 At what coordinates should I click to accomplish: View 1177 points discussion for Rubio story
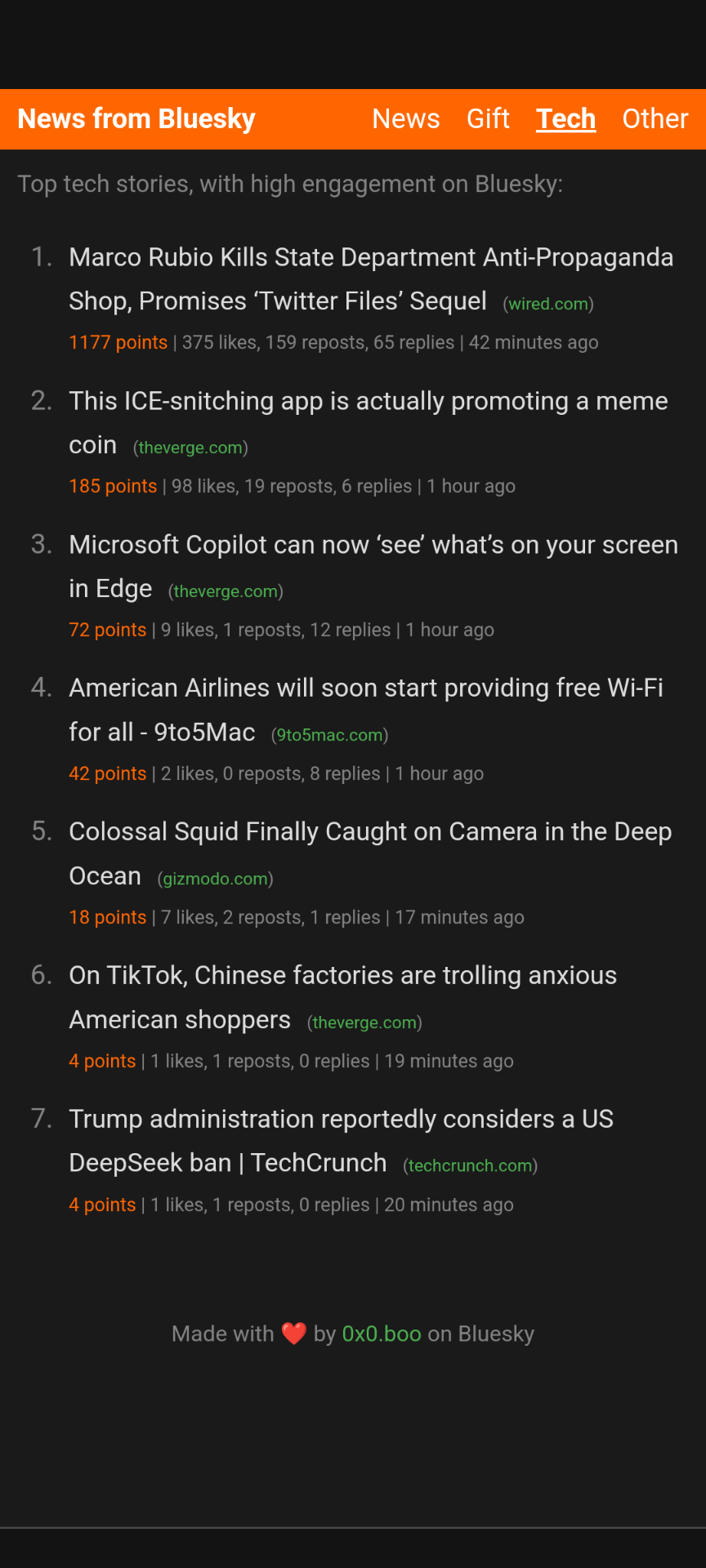click(x=118, y=343)
